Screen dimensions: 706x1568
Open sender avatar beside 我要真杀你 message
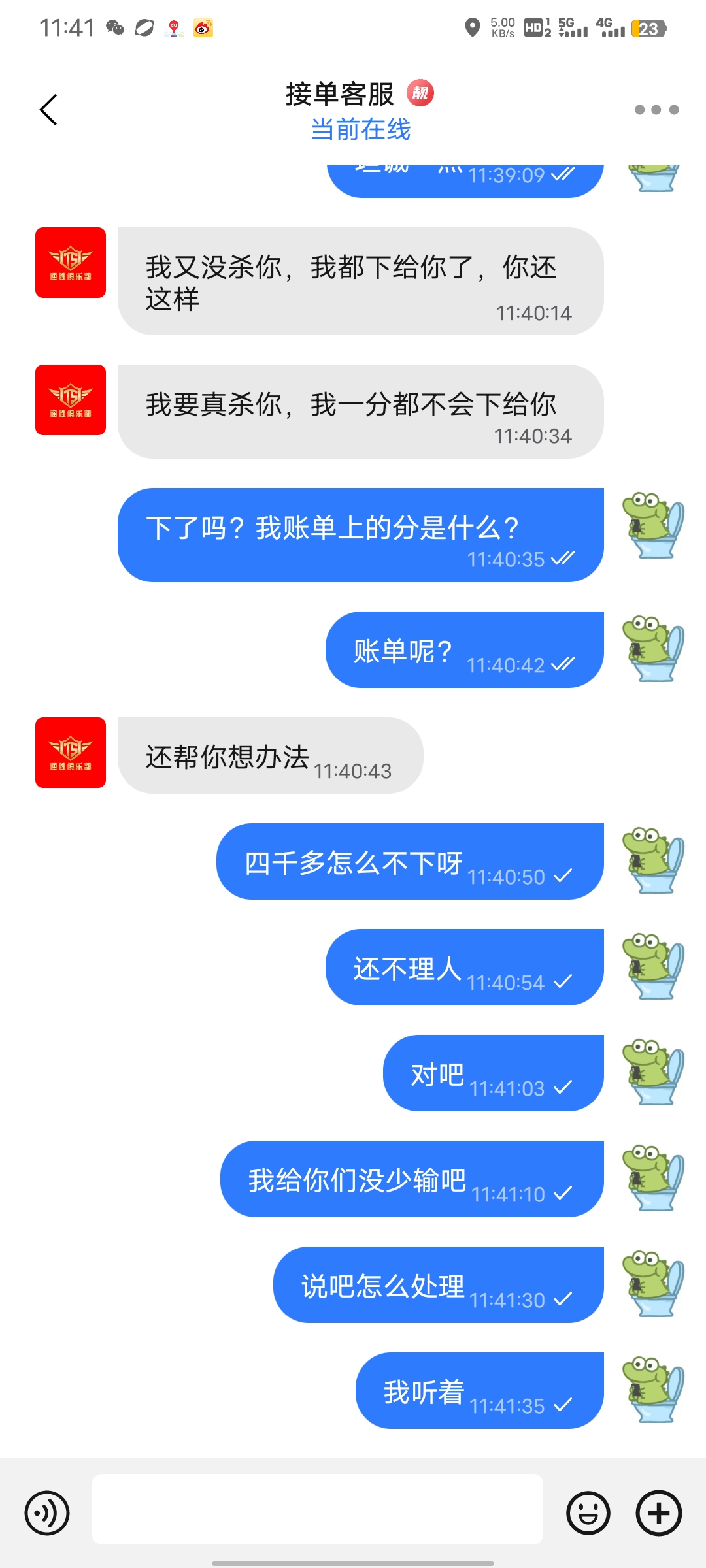tap(71, 400)
